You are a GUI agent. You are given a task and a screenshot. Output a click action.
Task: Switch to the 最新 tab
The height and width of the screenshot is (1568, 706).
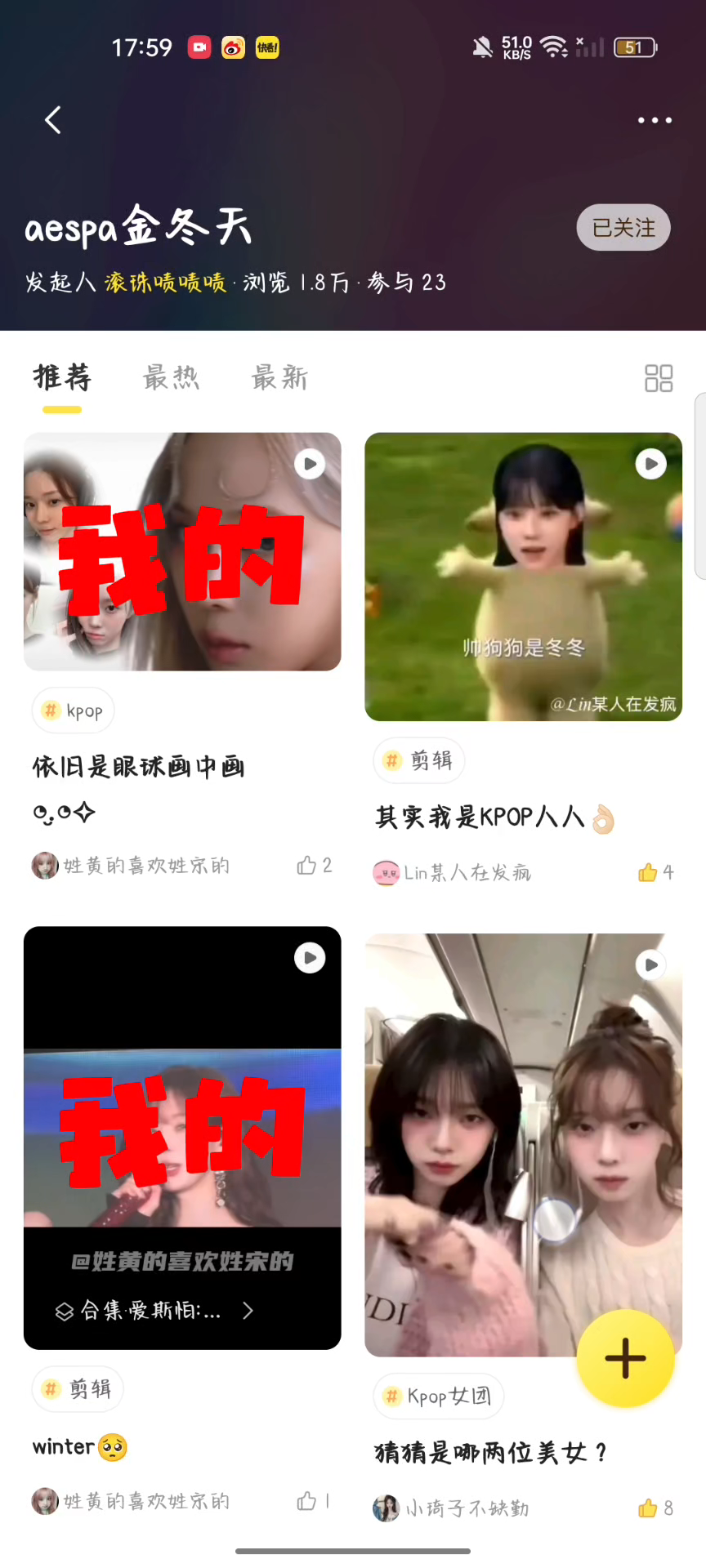(279, 378)
